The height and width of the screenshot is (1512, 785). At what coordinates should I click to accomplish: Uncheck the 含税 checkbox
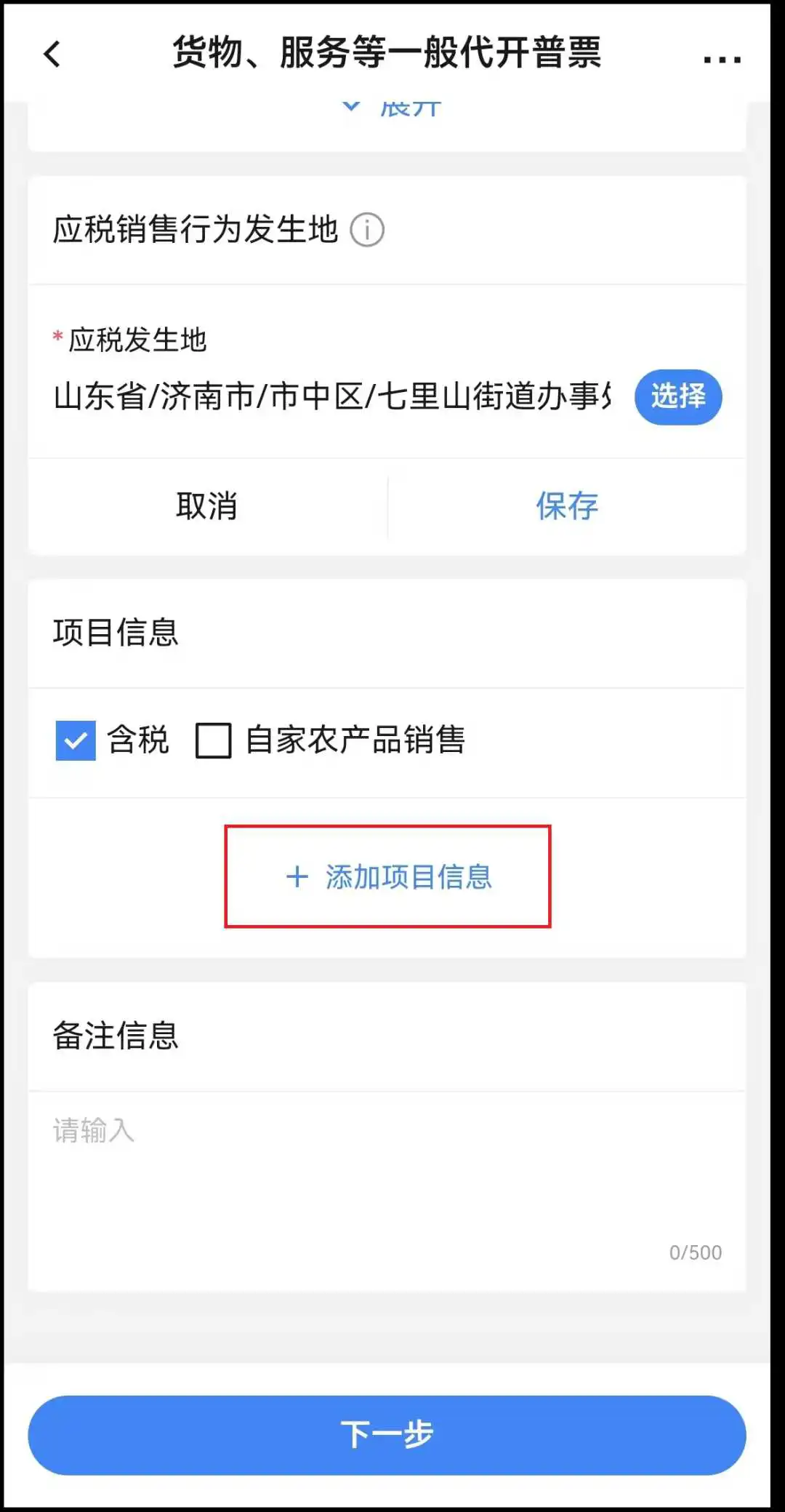(x=76, y=740)
